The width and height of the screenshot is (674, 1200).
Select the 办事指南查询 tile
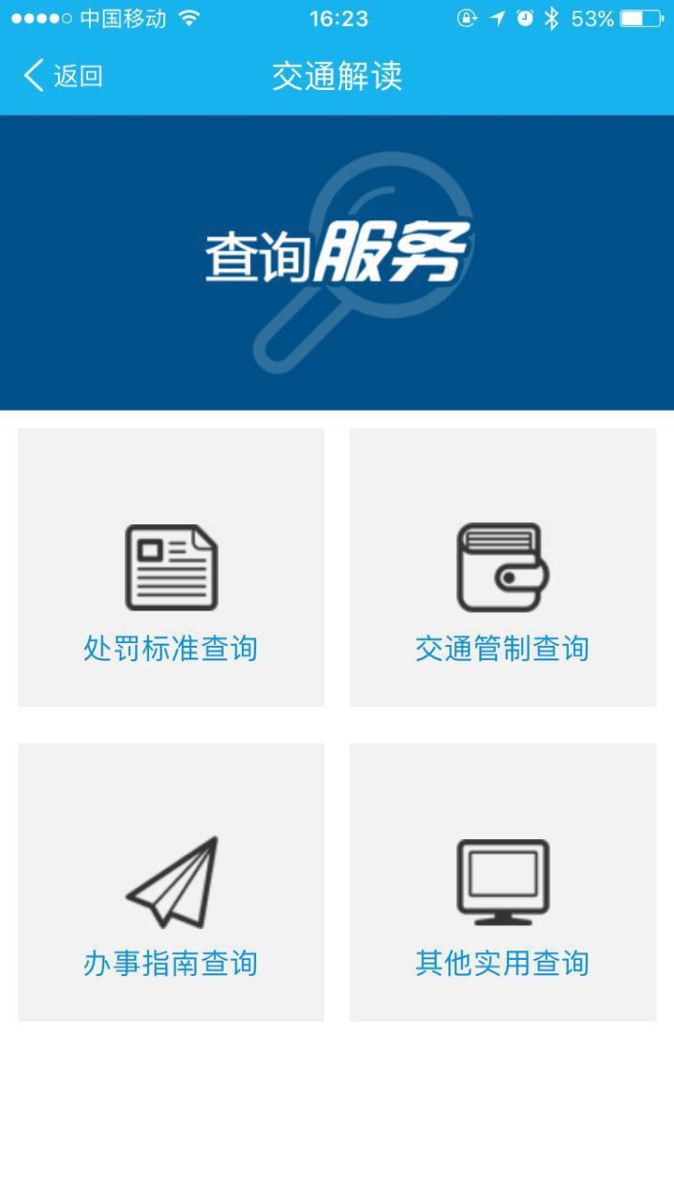click(x=171, y=882)
